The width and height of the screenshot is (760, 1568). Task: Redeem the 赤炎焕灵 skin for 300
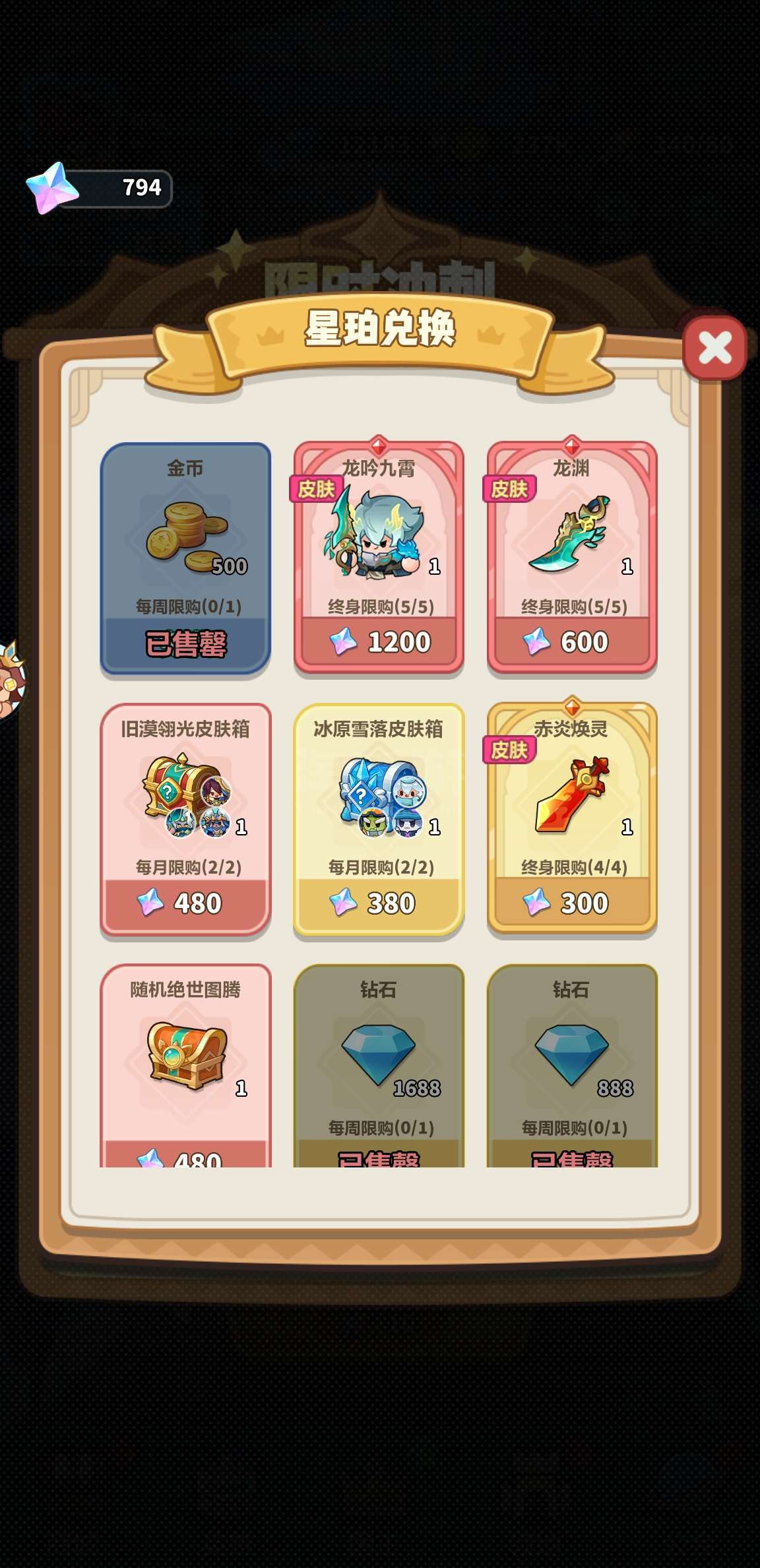point(572,902)
